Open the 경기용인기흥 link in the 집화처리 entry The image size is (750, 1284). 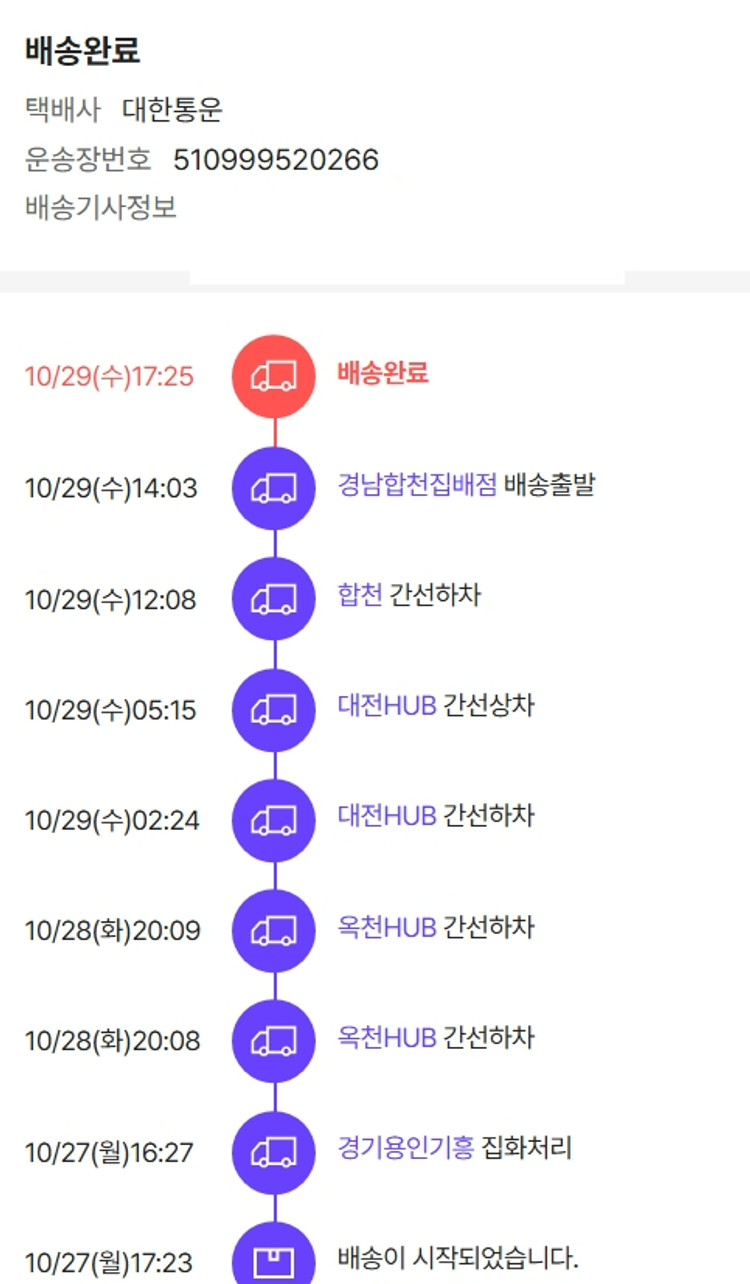[x=406, y=1148]
